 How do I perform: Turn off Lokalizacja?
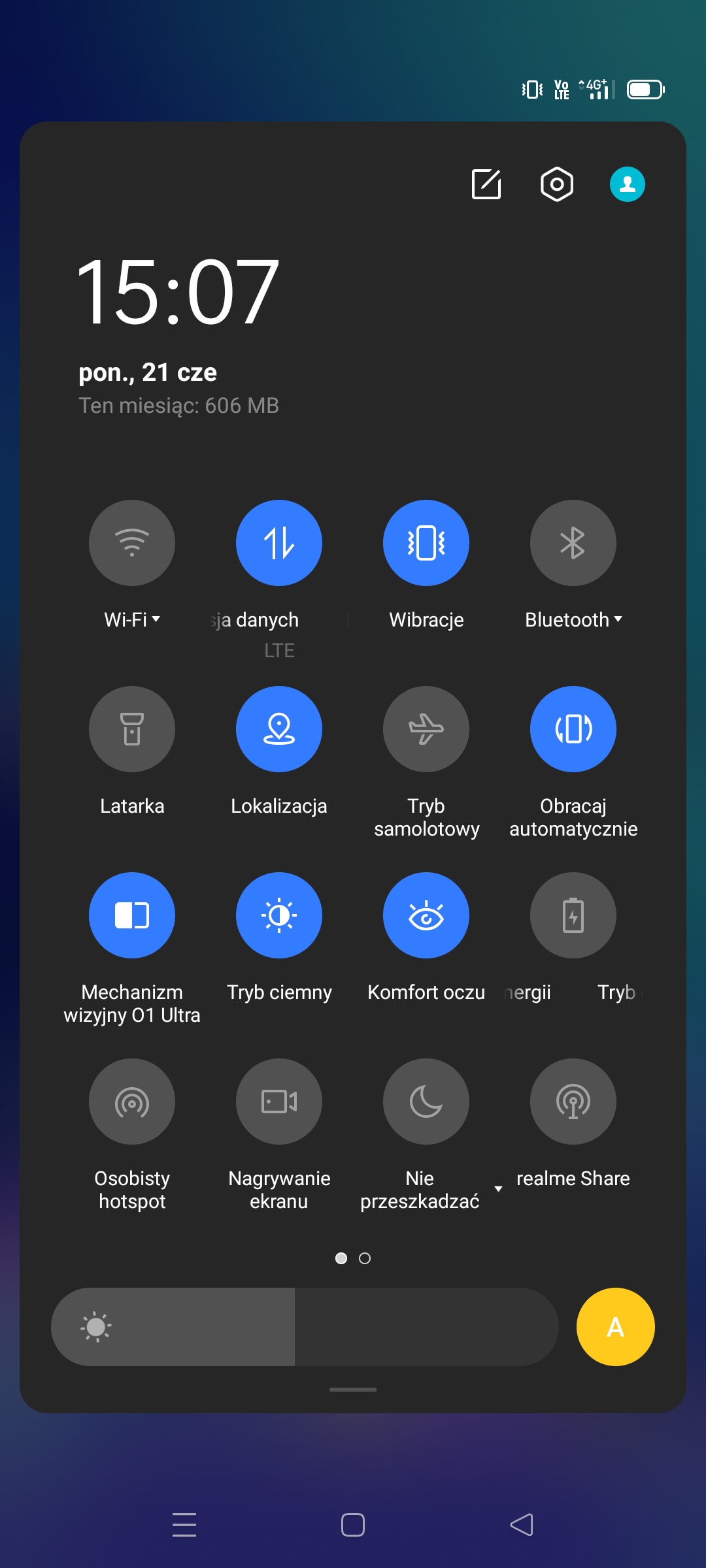tap(279, 729)
